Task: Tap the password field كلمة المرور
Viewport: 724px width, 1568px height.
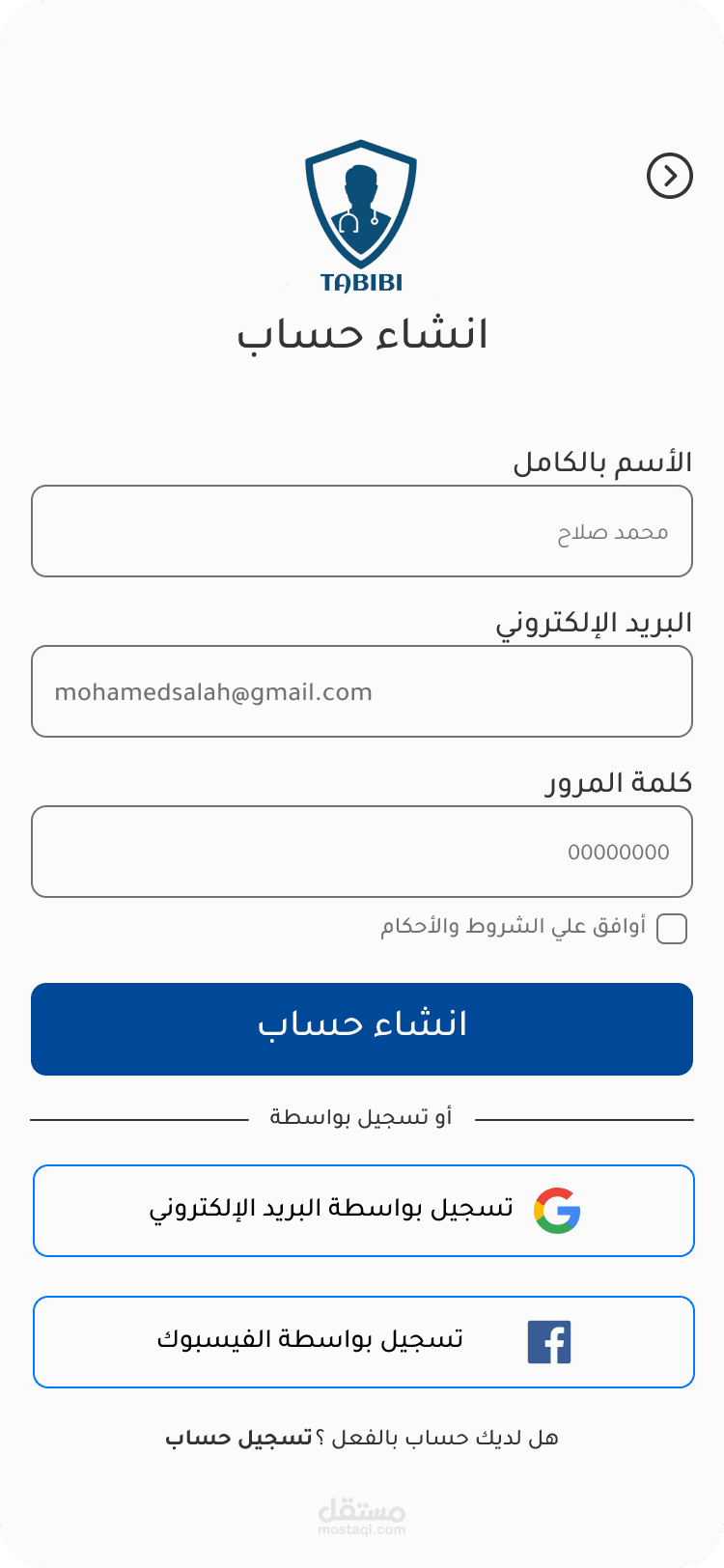Action: 362,852
